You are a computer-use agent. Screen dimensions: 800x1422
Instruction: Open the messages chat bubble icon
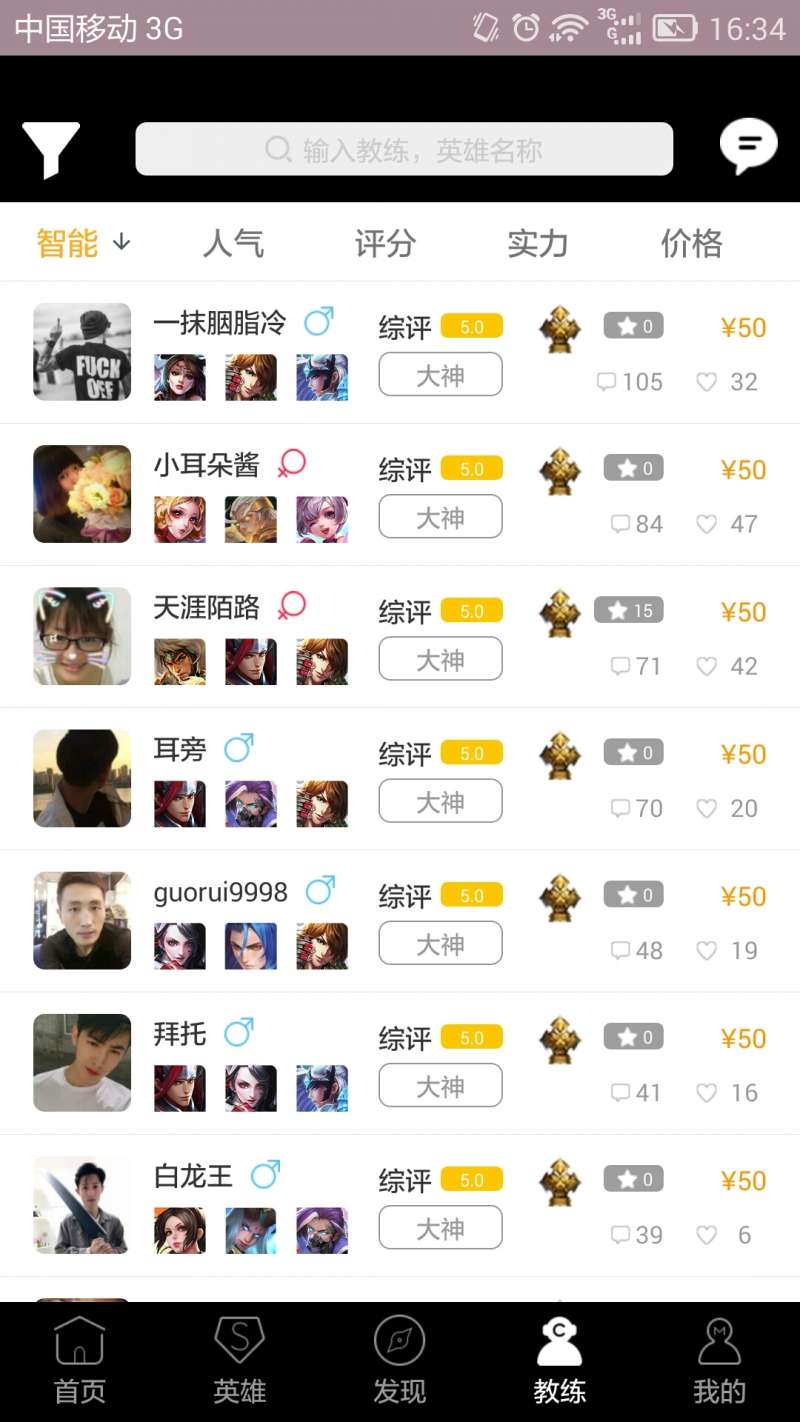tap(748, 146)
